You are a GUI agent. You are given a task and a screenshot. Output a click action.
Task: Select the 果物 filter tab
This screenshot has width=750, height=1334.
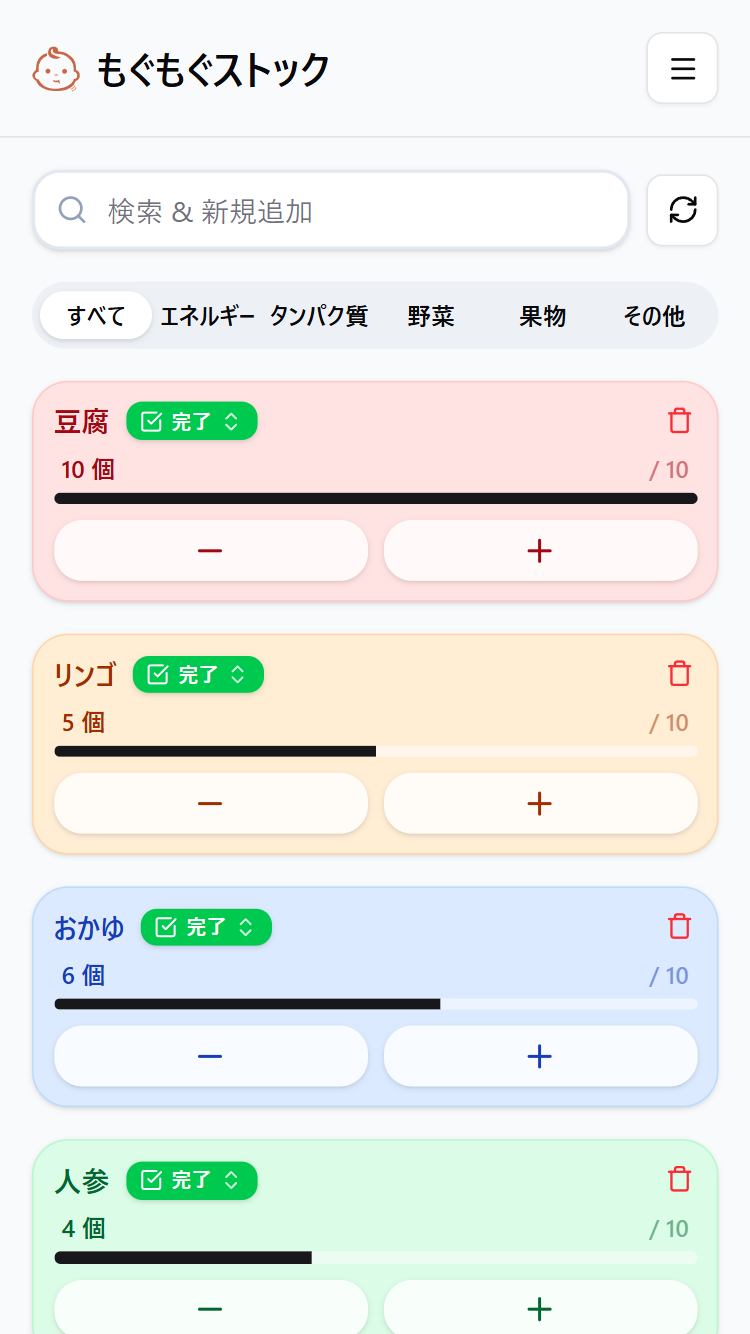coord(542,316)
